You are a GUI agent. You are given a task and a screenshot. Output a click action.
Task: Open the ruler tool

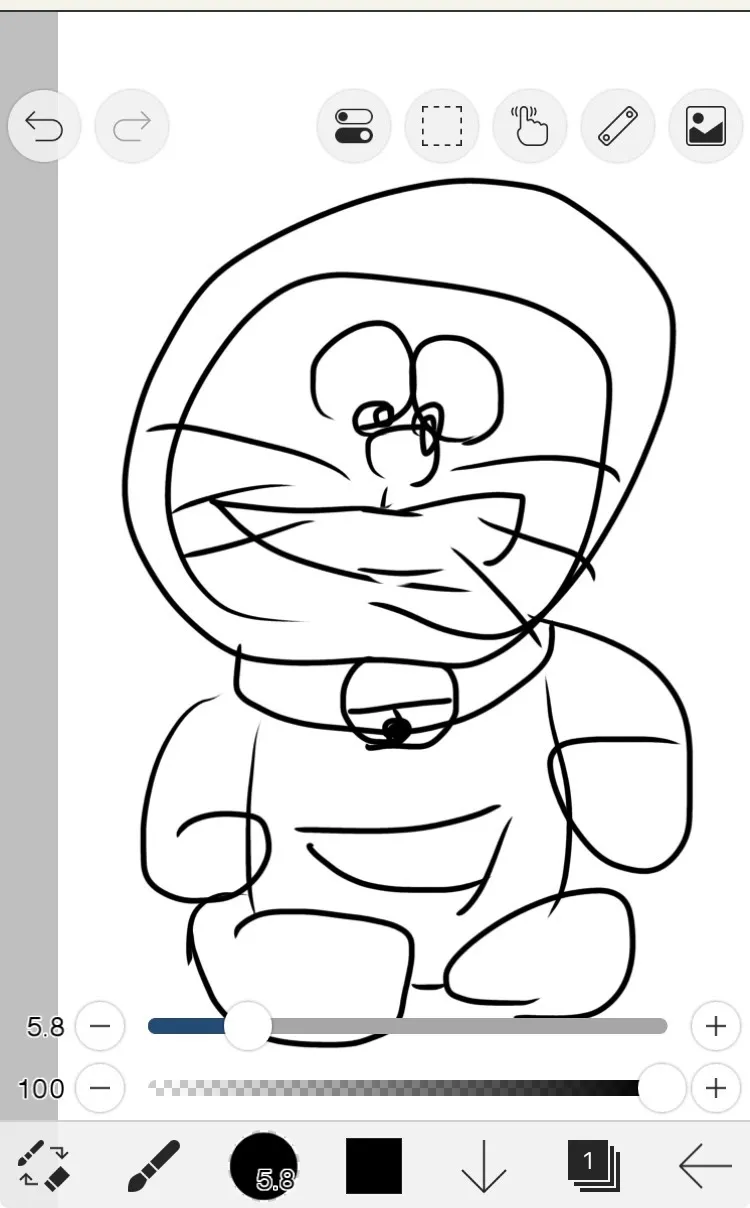pos(618,126)
